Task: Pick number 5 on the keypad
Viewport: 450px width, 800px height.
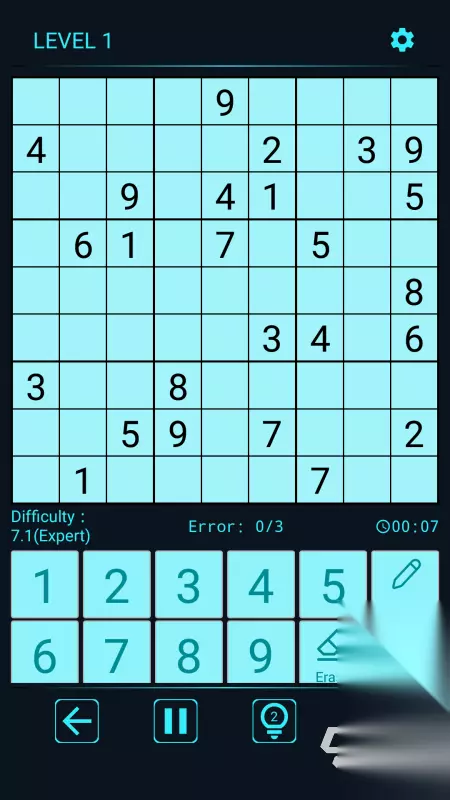Action: (333, 584)
